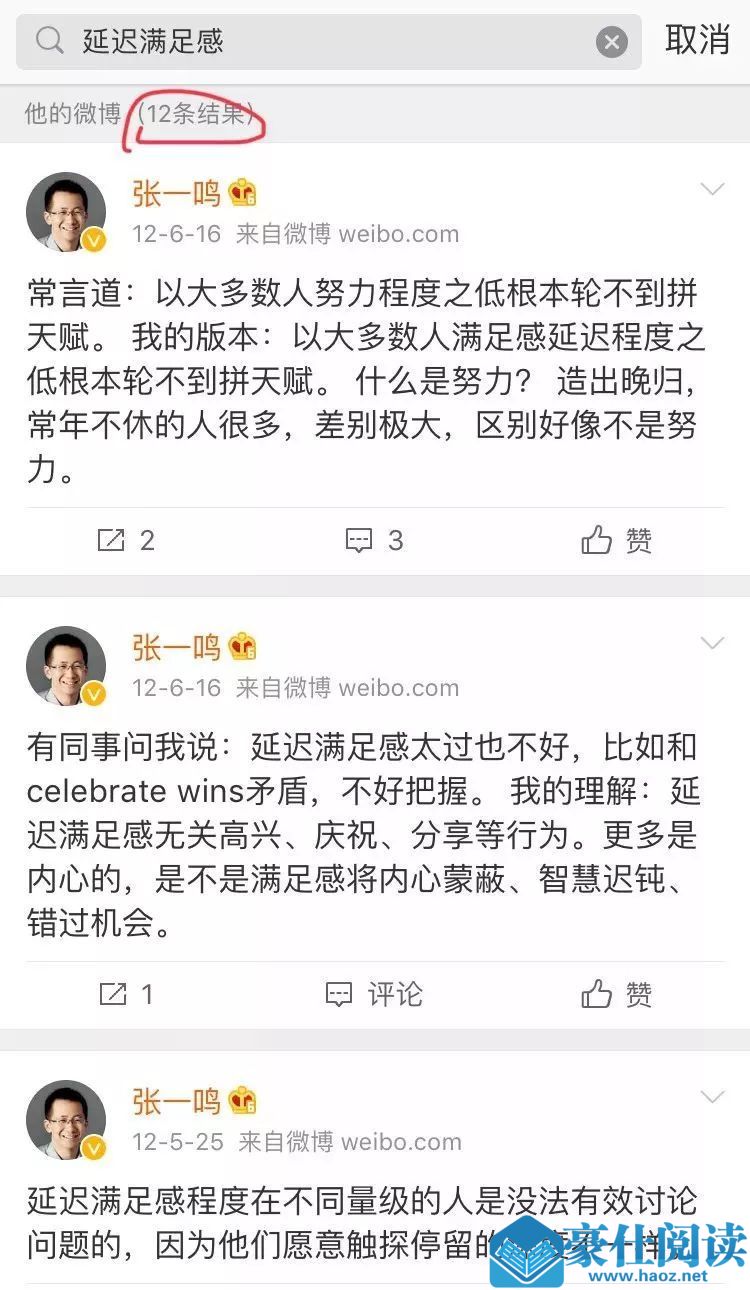Image resolution: width=750 pixels, height=1290 pixels.
Task: Cancel the search with 取消
Action: coord(697,40)
